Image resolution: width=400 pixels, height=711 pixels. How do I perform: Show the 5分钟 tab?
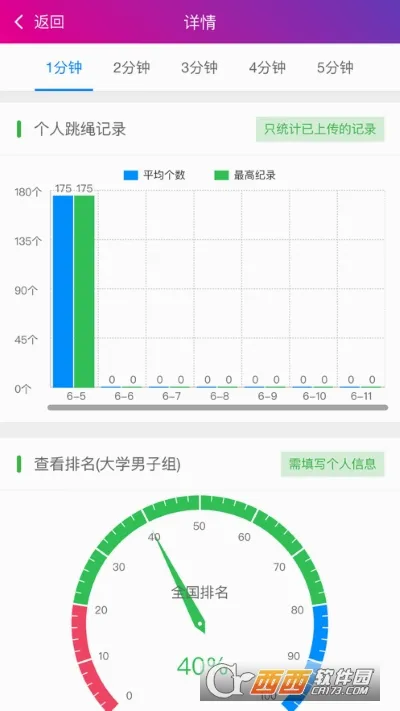(335, 68)
